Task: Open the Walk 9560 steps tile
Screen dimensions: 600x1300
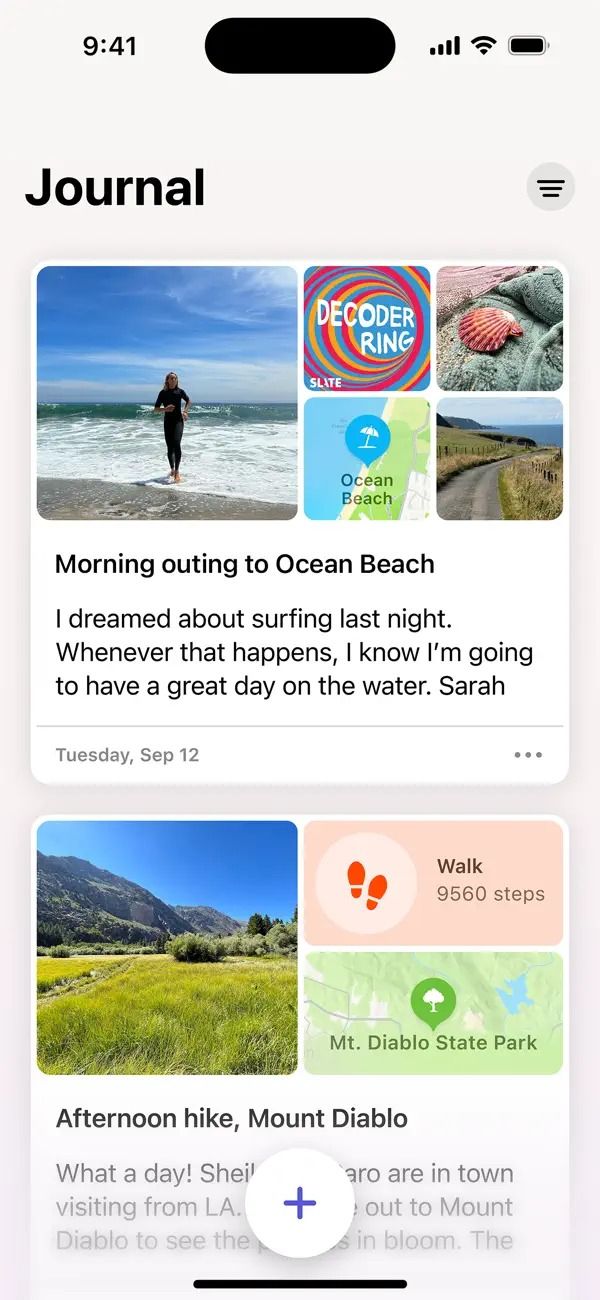Action: pos(433,882)
